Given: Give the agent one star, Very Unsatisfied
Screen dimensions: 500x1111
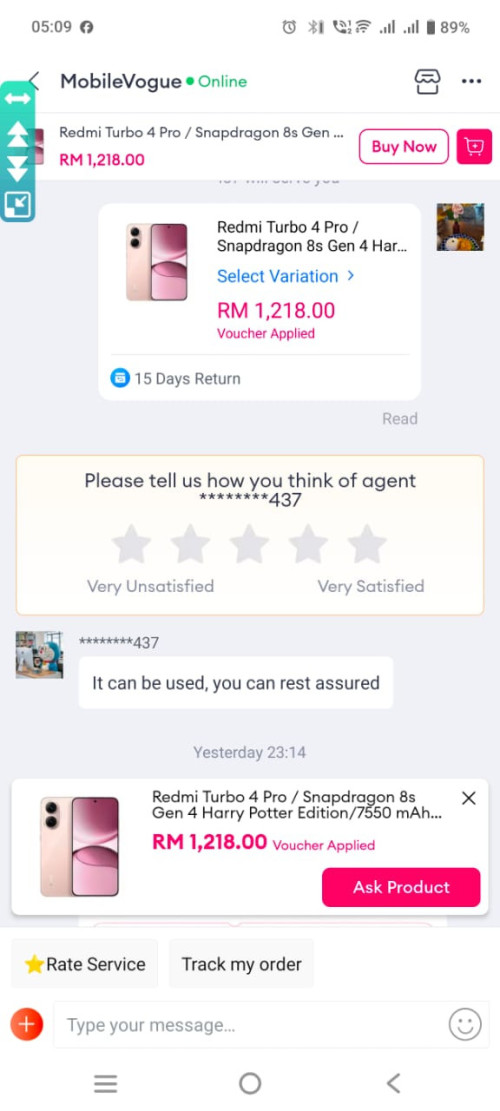Looking at the screenshot, I should (x=131, y=545).
